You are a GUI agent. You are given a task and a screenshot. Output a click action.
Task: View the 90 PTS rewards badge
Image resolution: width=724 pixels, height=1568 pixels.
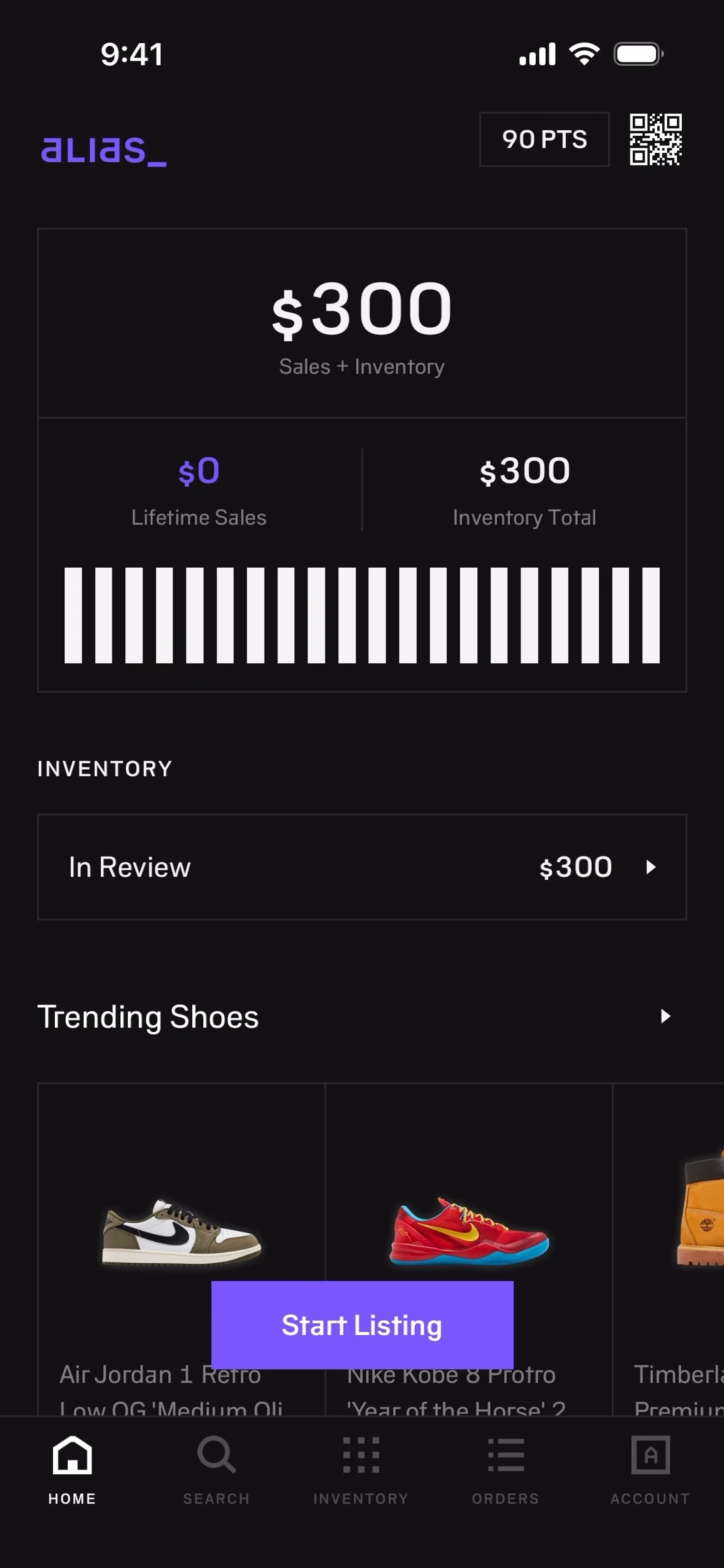(544, 139)
